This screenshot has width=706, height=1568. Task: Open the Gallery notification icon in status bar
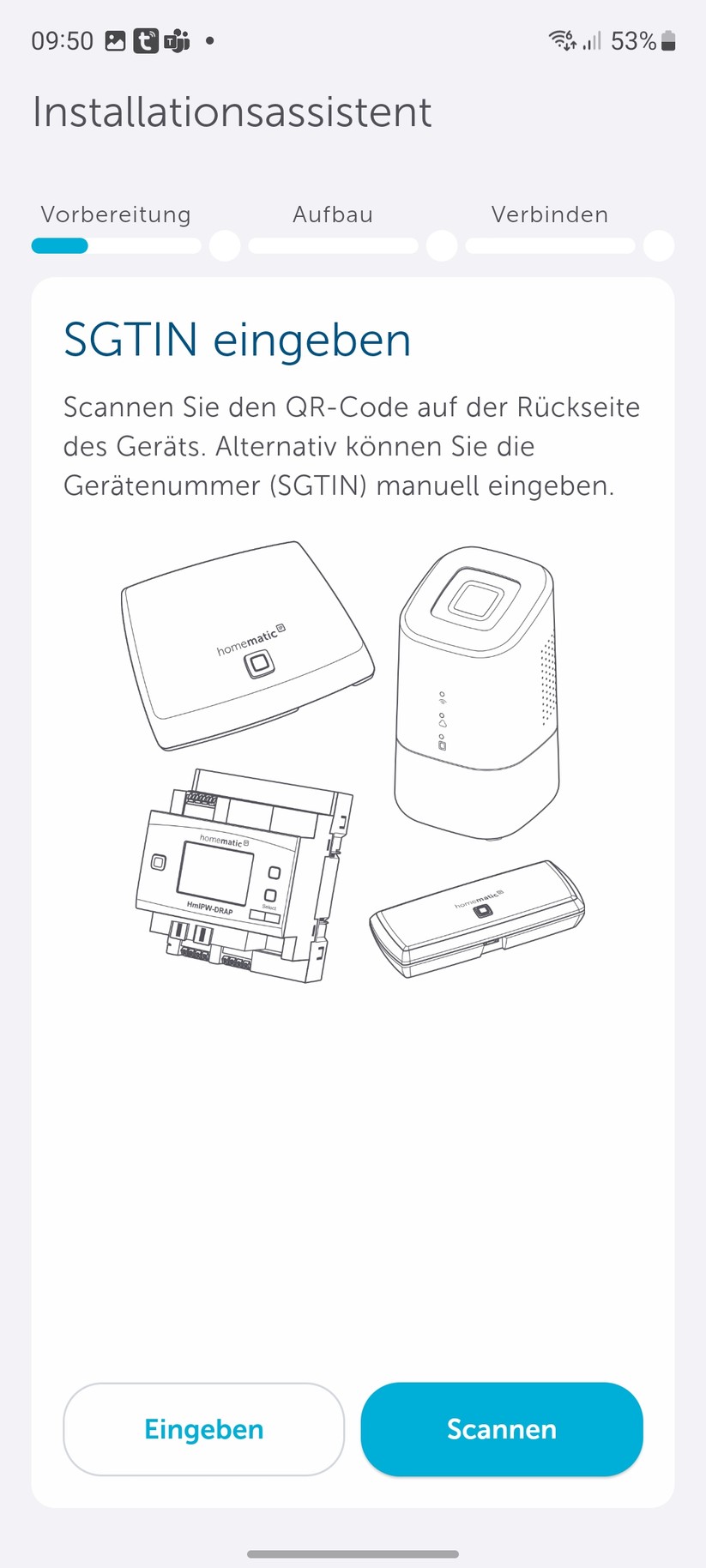[117, 39]
